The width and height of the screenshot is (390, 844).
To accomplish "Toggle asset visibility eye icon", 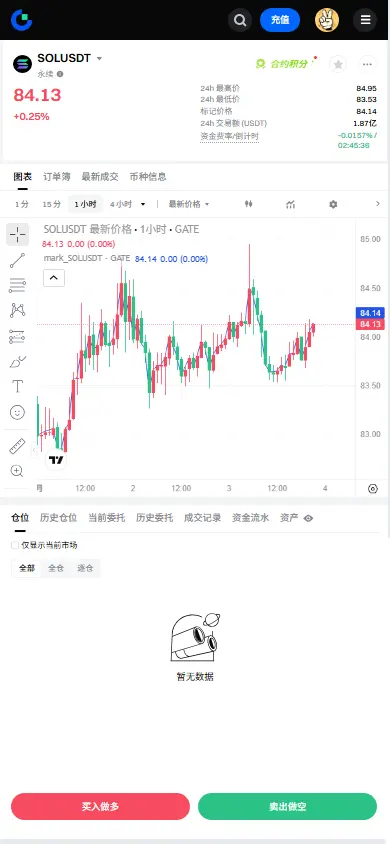I will (308, 518).
